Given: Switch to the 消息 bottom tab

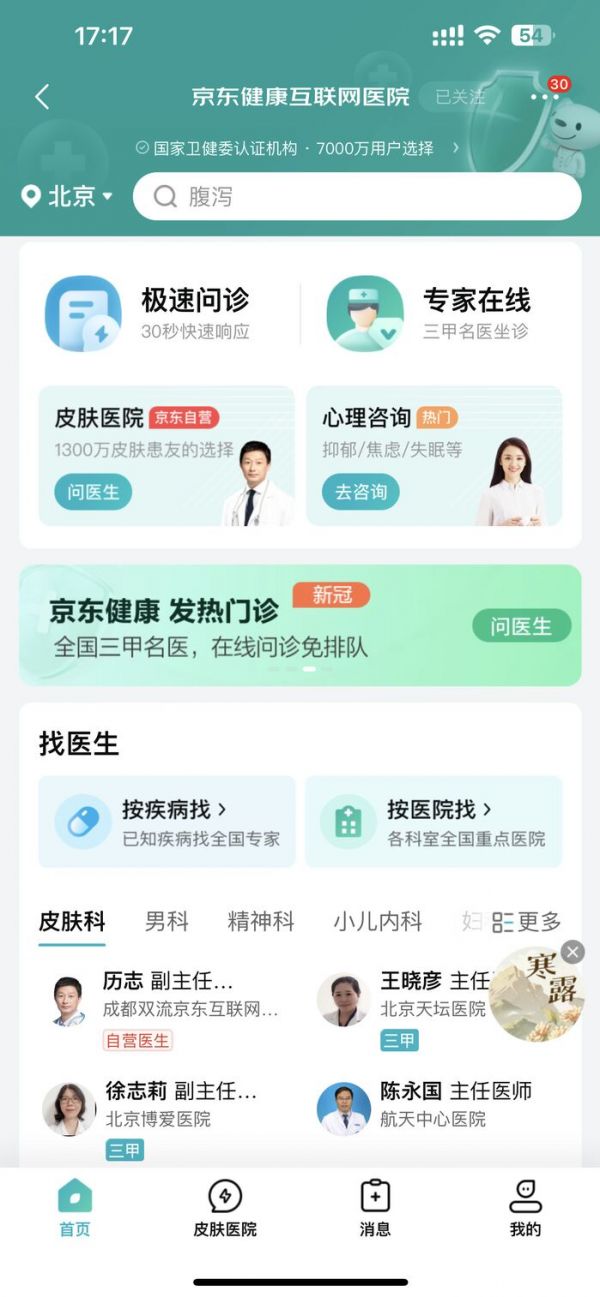Looking at the screenshot, I should click(375, 1207).
